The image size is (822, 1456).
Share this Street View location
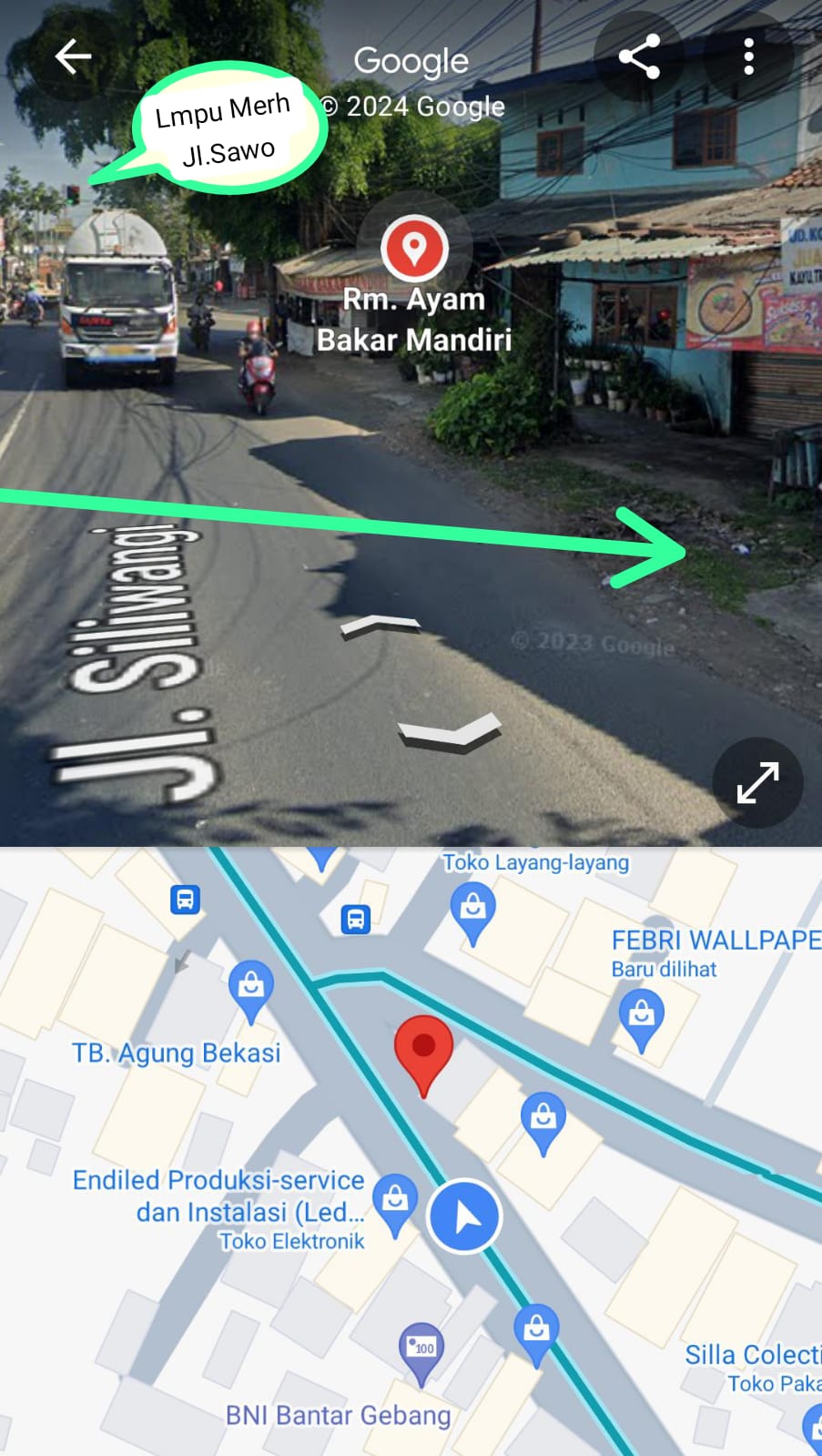(639, 56)
